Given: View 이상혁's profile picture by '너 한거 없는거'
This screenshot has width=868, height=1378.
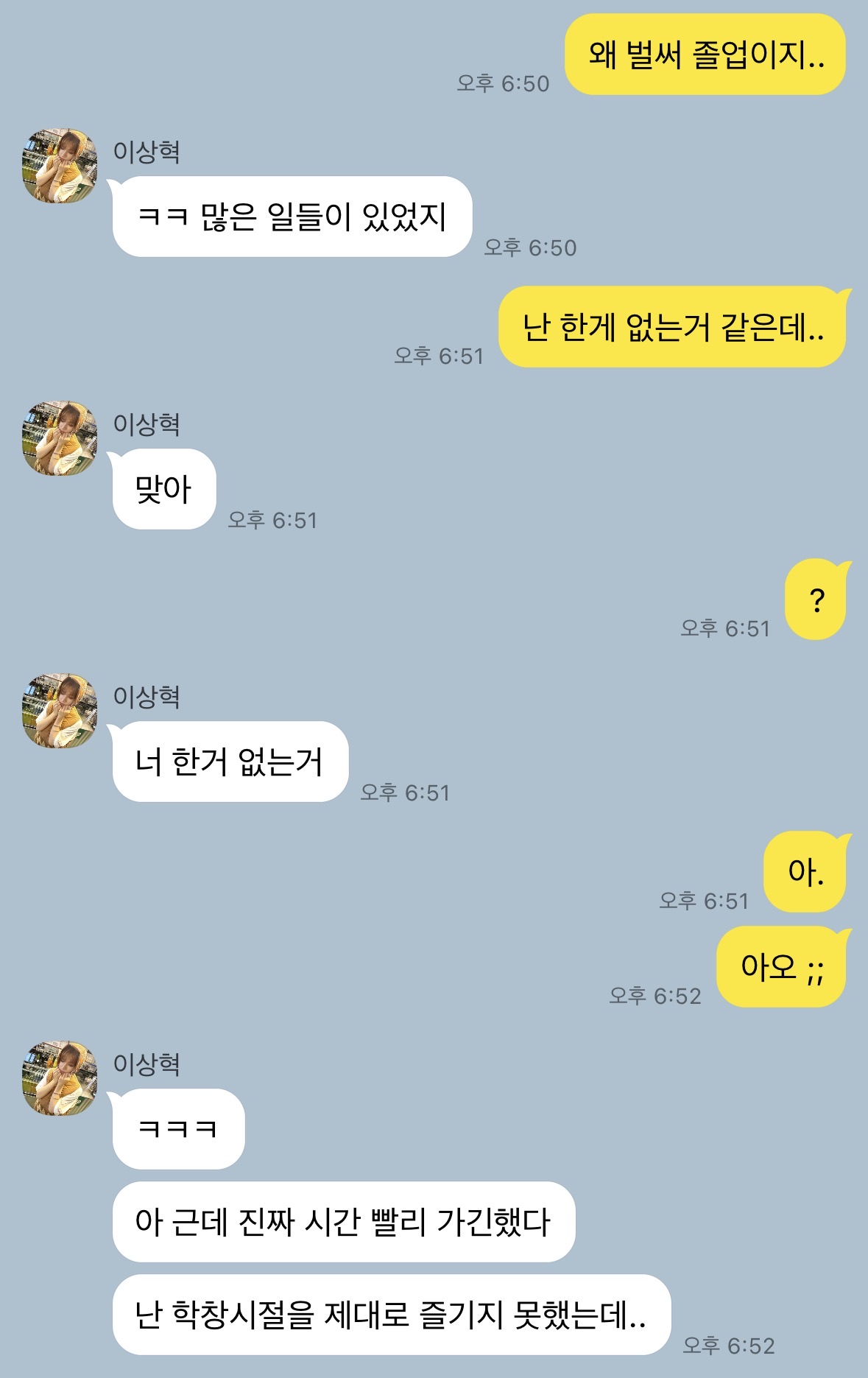Looking at the screenshot, I should pyautogui.click(x=60, y=711).
